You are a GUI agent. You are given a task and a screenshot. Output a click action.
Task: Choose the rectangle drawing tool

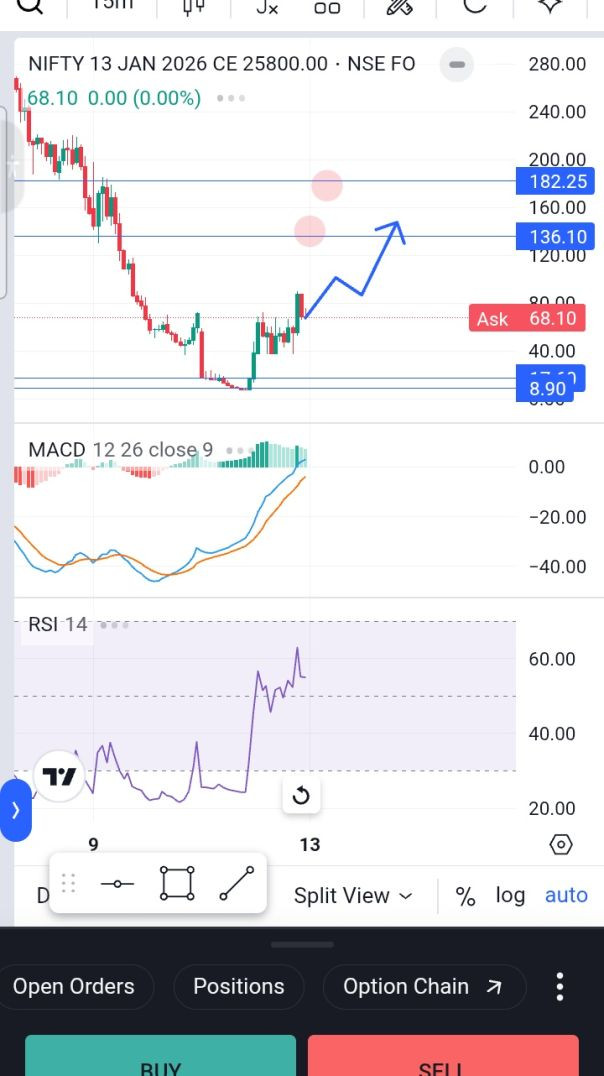pyautogui.click(x=177, y=884)
